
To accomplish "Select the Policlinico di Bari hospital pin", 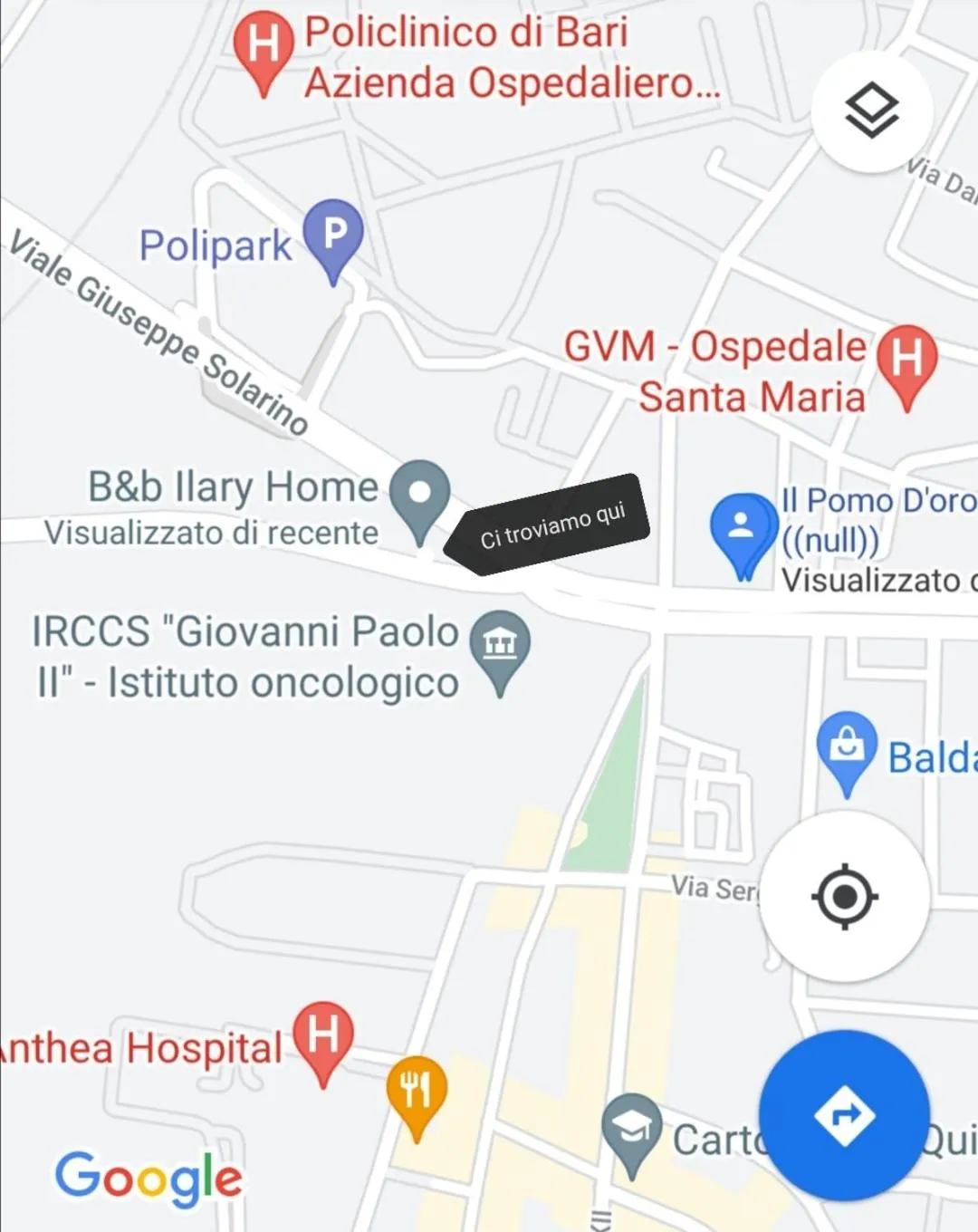I will [x=264, y=47].
